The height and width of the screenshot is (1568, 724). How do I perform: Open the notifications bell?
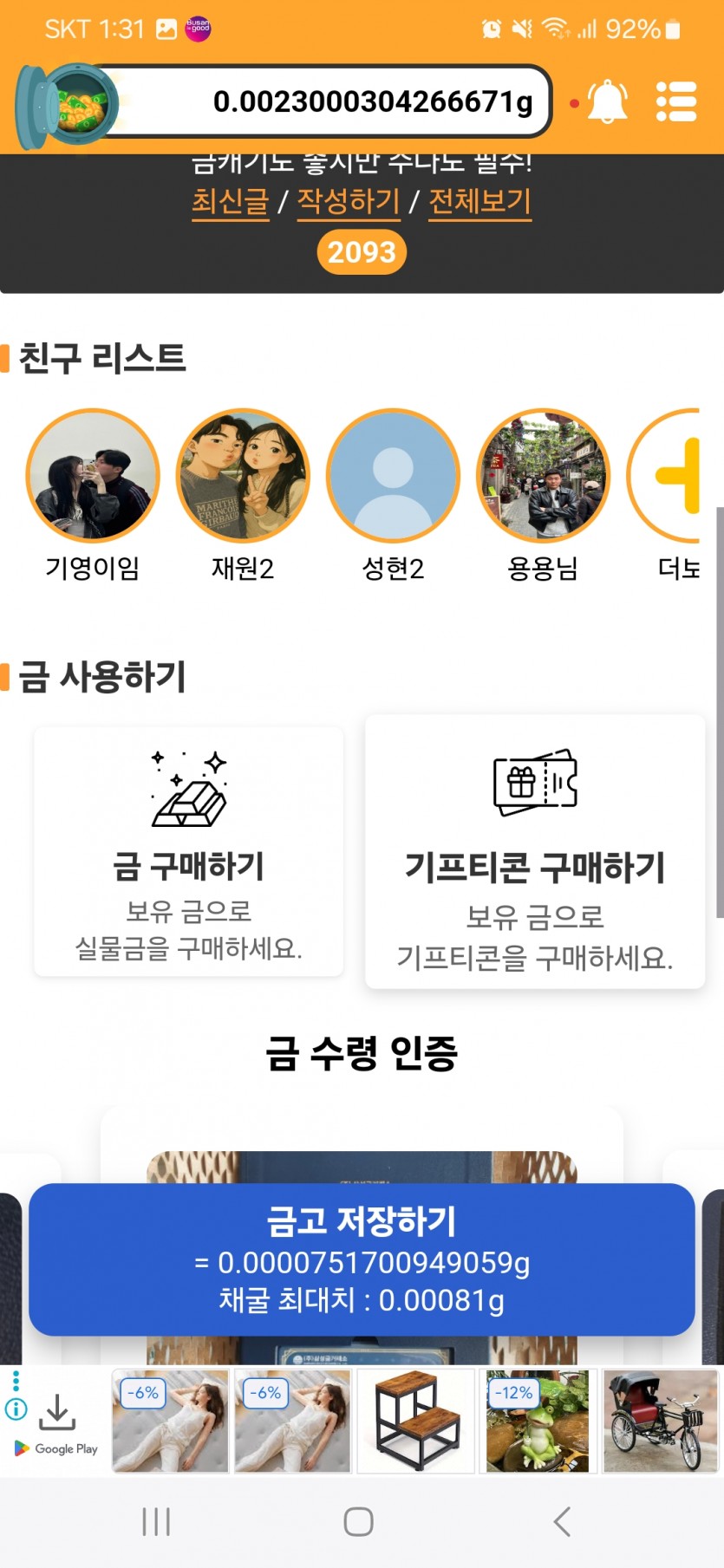click(607, 101)
